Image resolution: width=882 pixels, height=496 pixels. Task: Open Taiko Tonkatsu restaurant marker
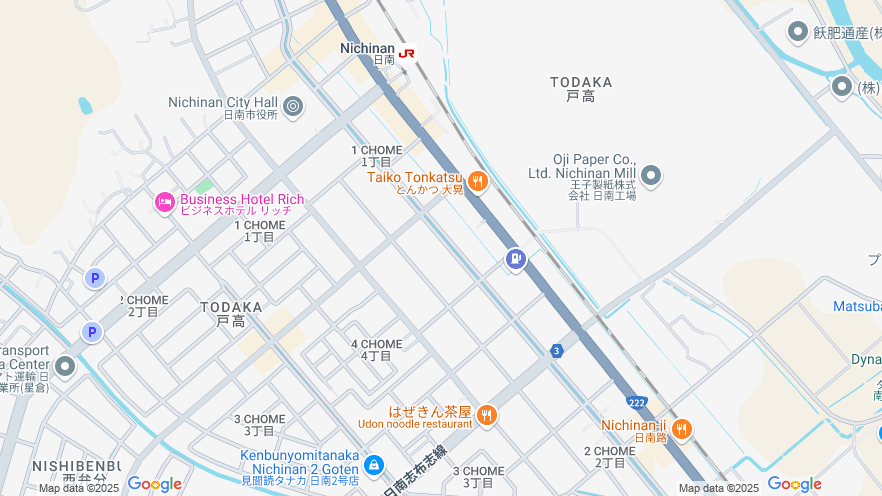478,182
